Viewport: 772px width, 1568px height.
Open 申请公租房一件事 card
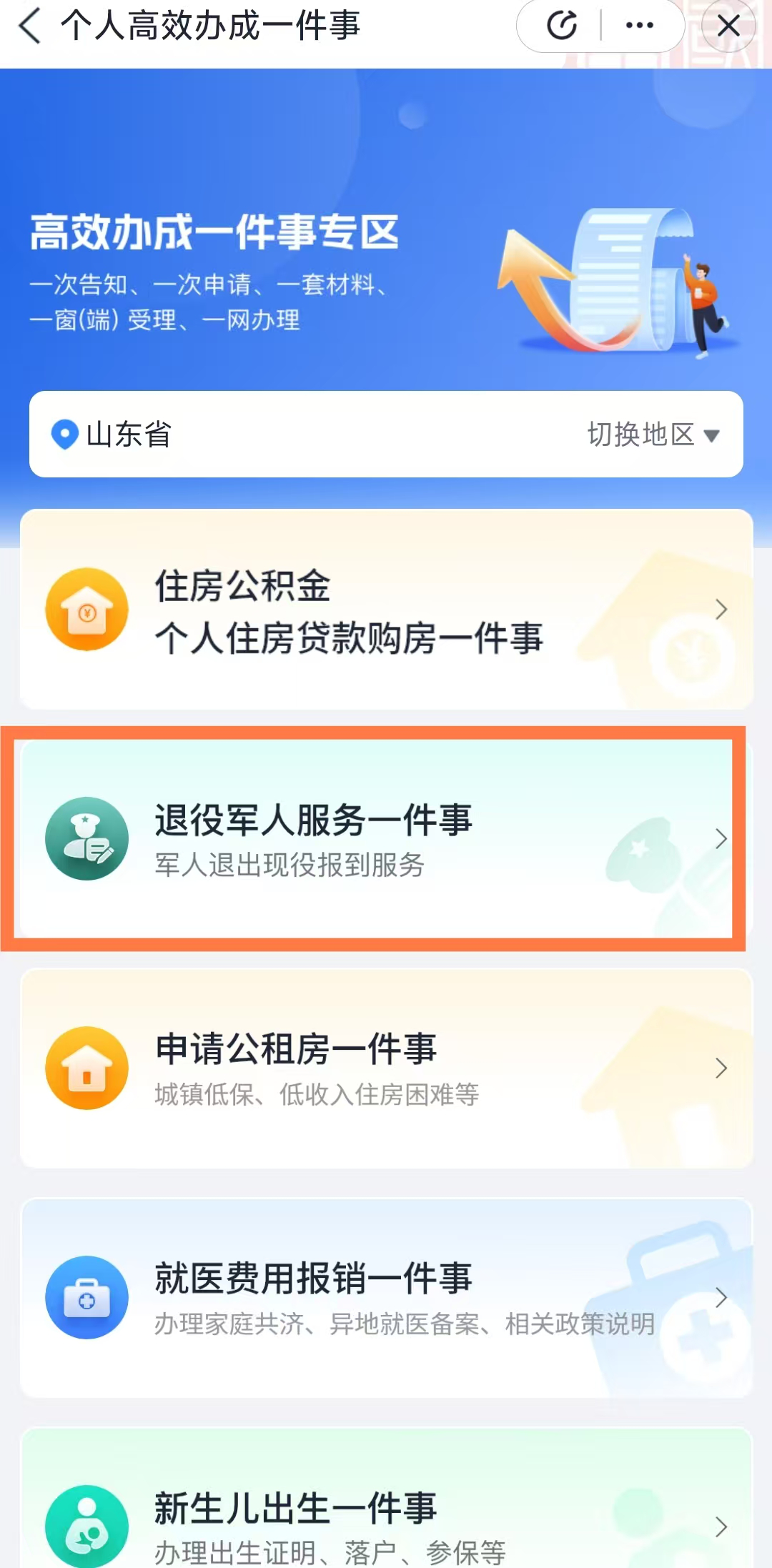tap(386, 1068)
